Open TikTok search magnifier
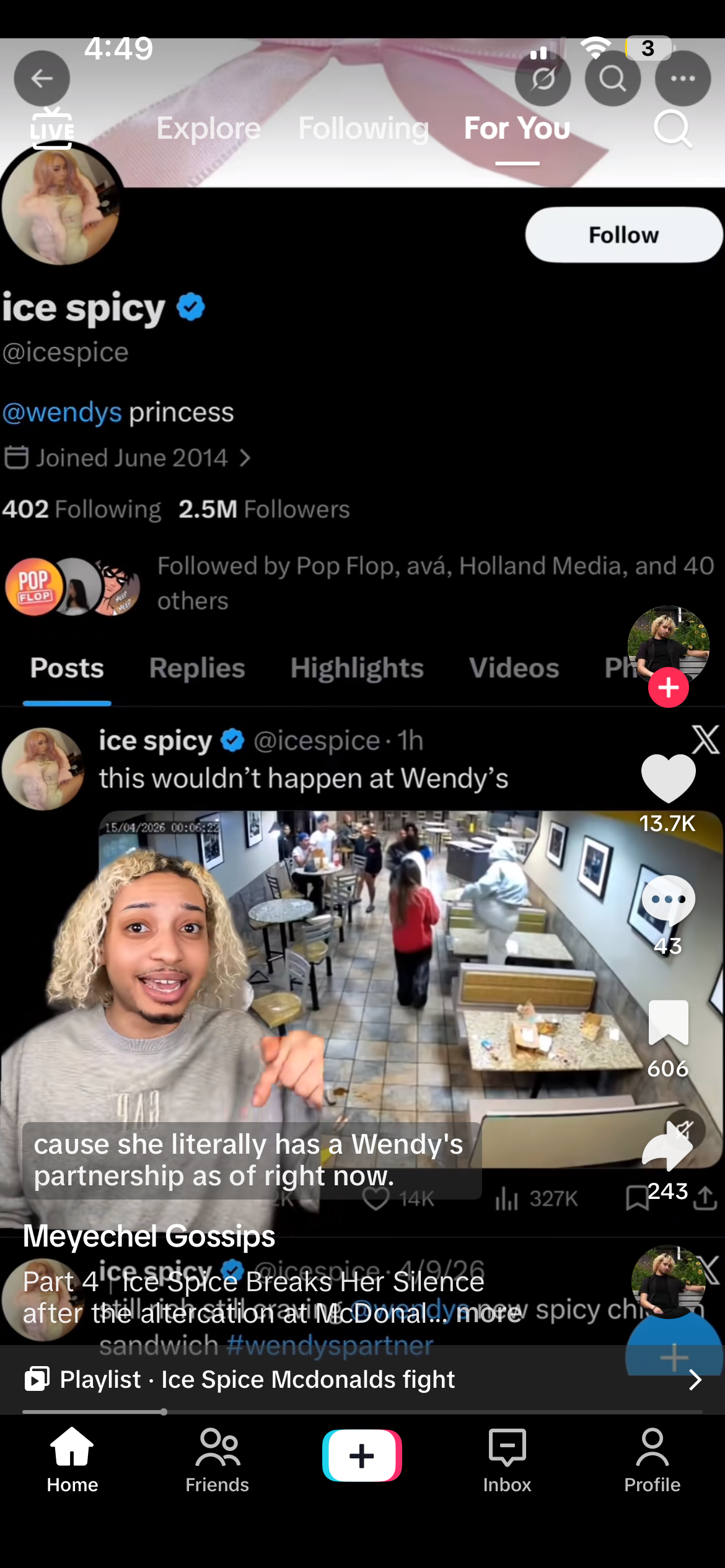 click(x=672, y=128)
